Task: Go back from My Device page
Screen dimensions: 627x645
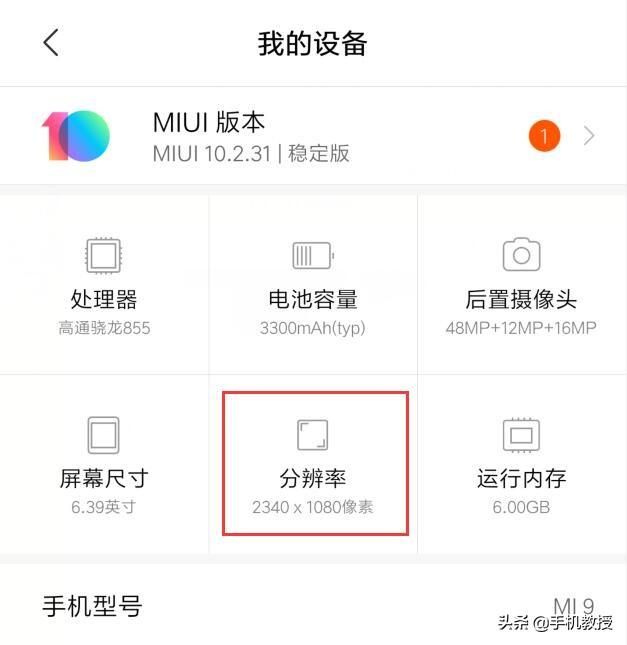Action: tap(51, 43)
